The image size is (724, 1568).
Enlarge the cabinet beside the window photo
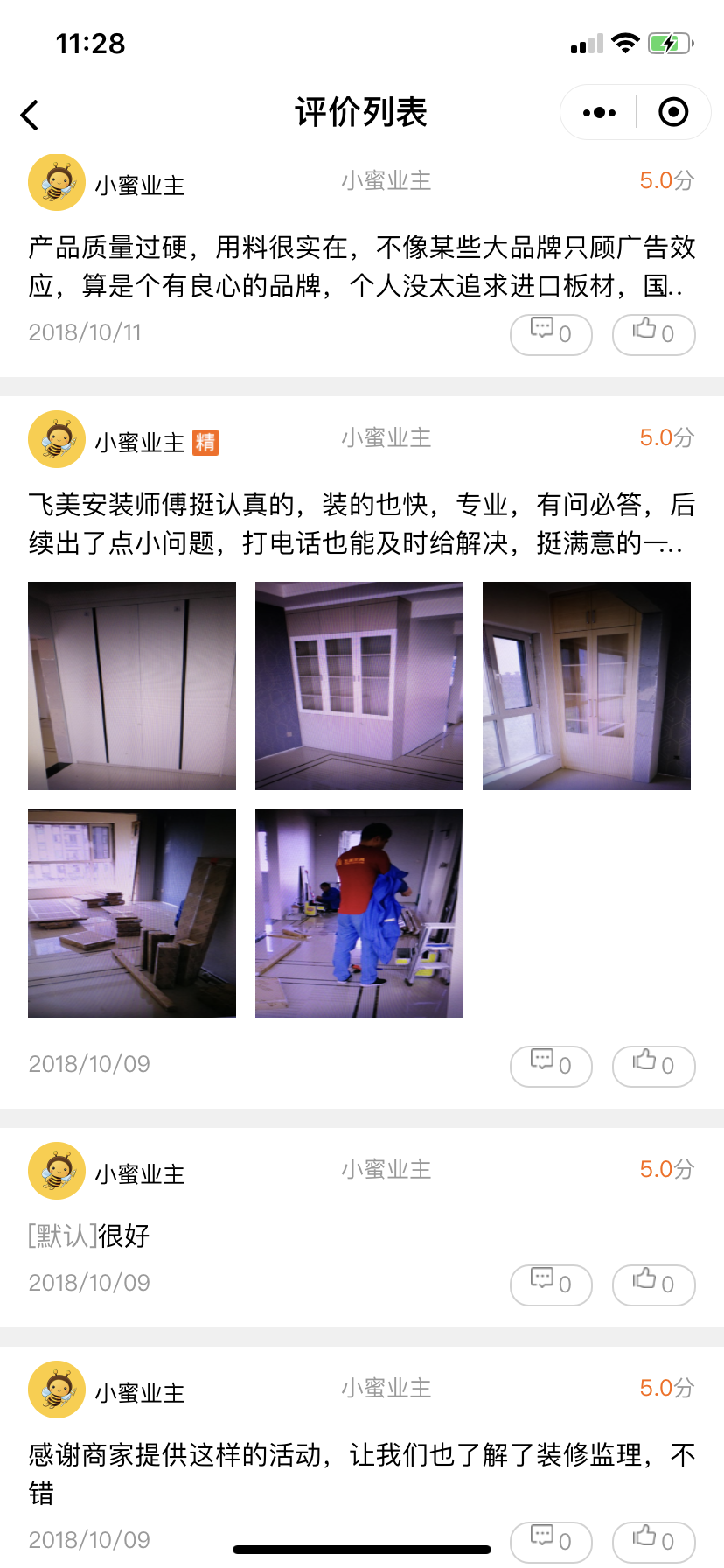click(x=587, y=686)
